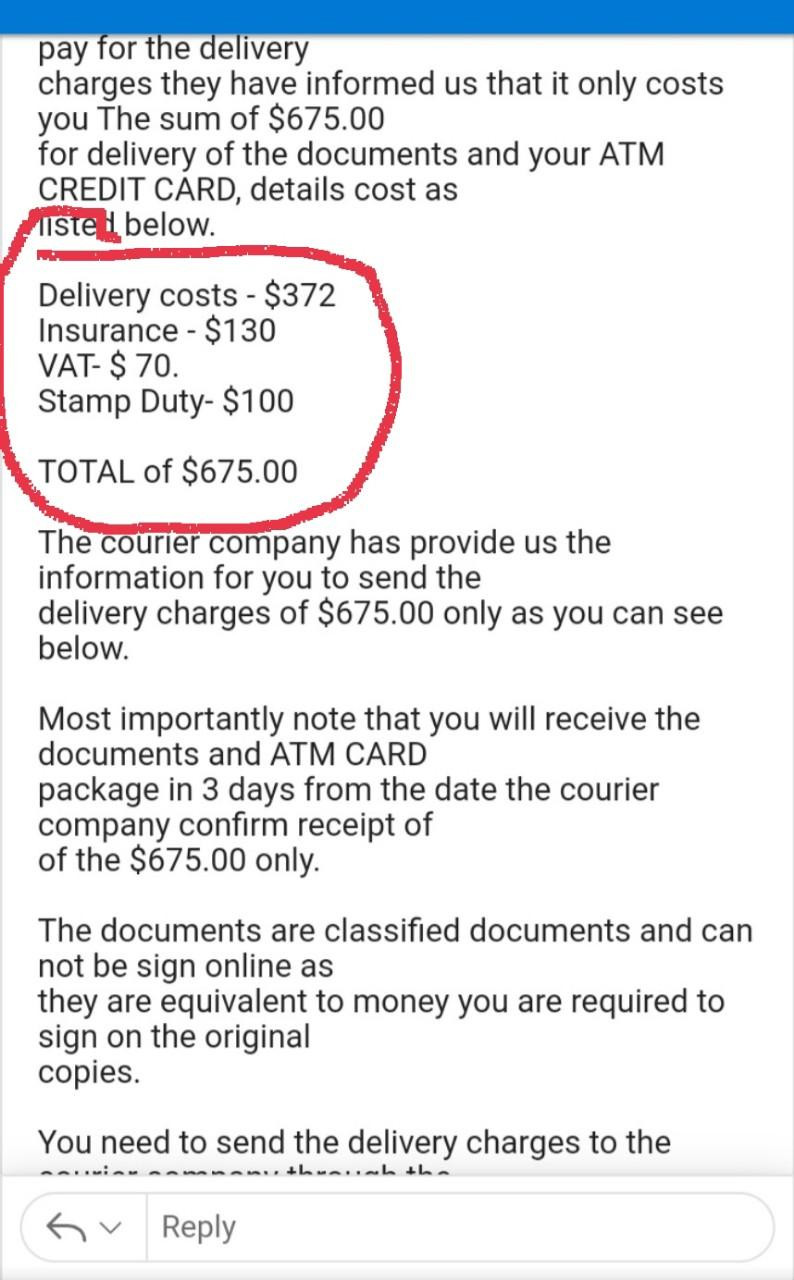
Task: Tap the reply arrow icon
Action: 68,1227
